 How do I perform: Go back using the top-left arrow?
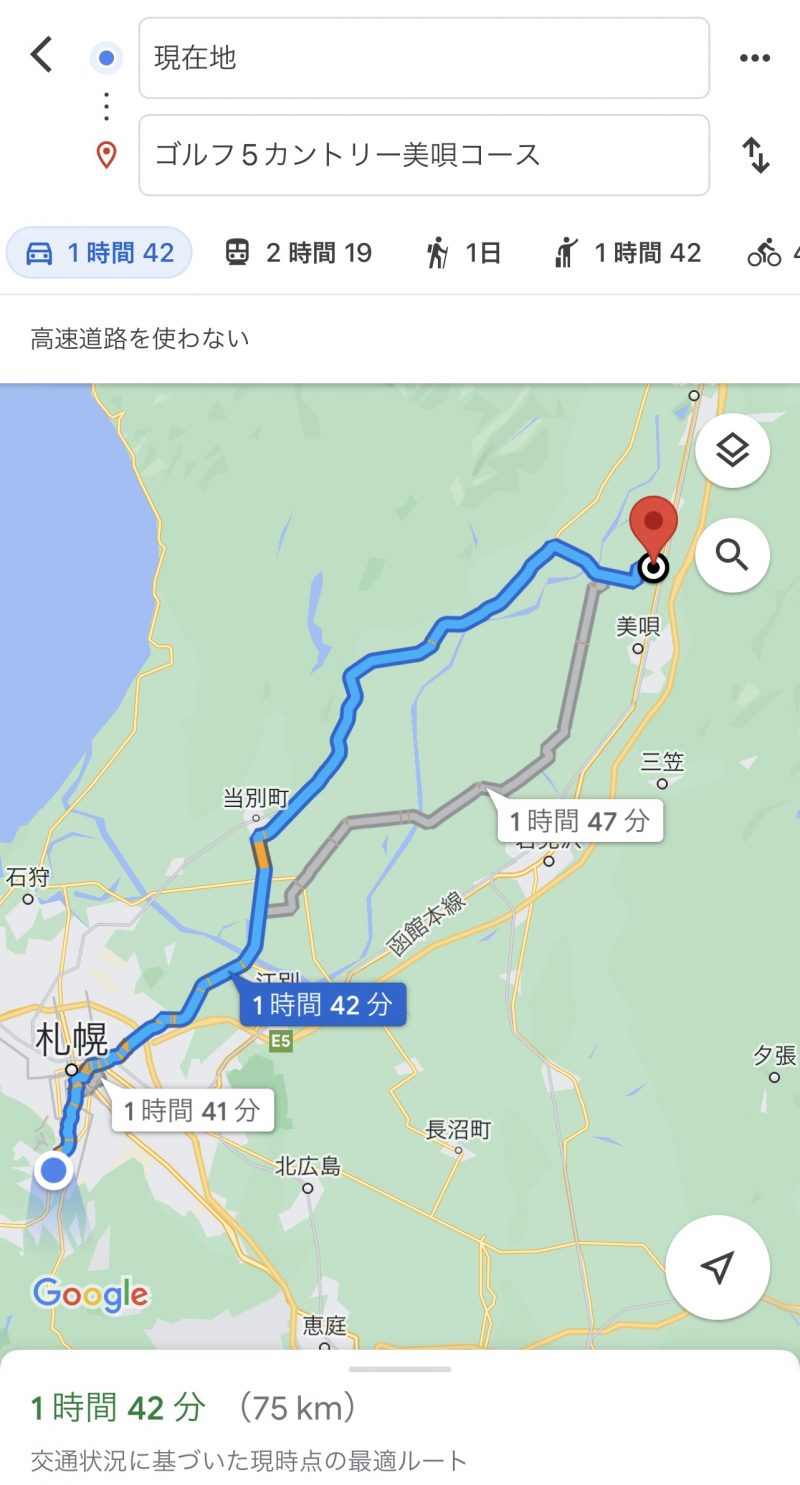[41, 55]
